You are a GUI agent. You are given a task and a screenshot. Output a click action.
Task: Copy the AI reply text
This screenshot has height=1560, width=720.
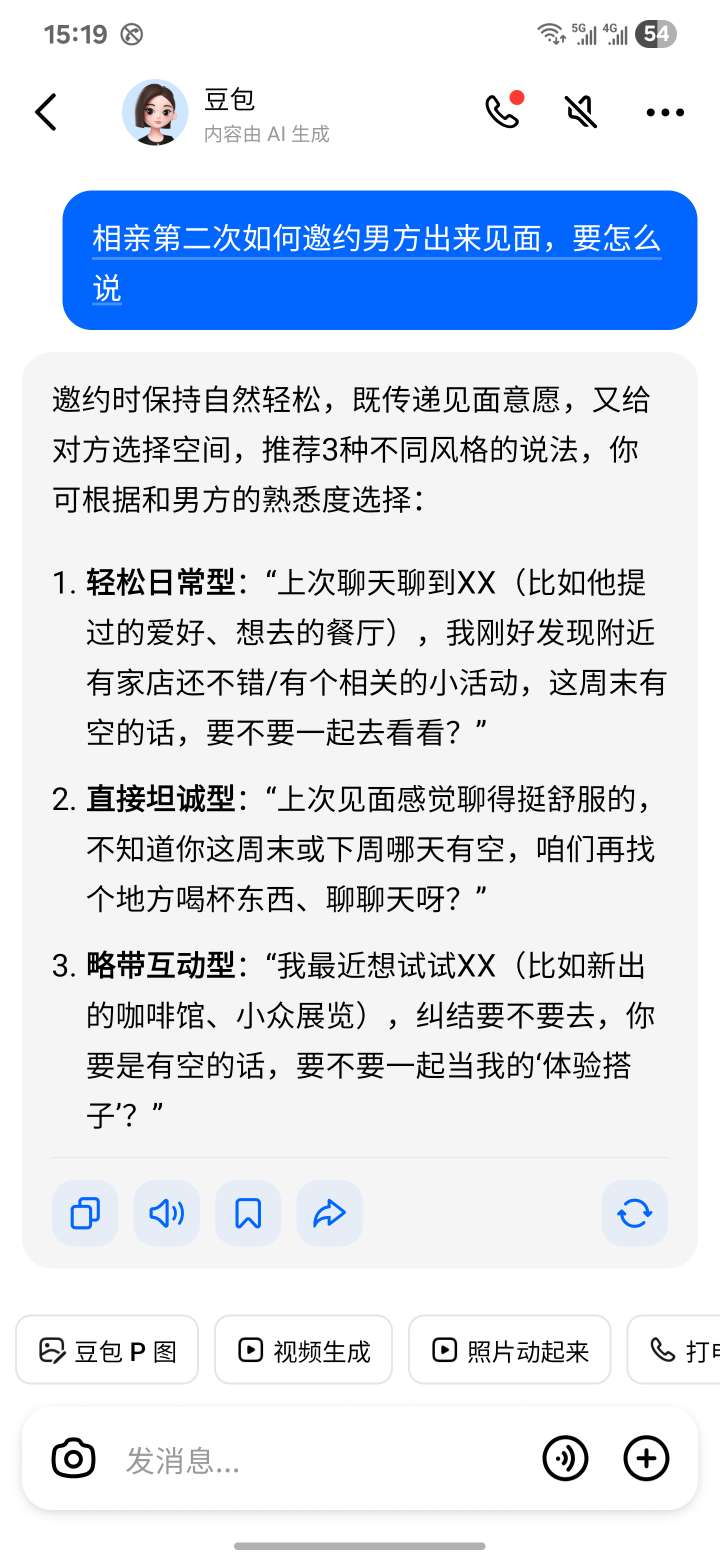[x=85, y=1213]
